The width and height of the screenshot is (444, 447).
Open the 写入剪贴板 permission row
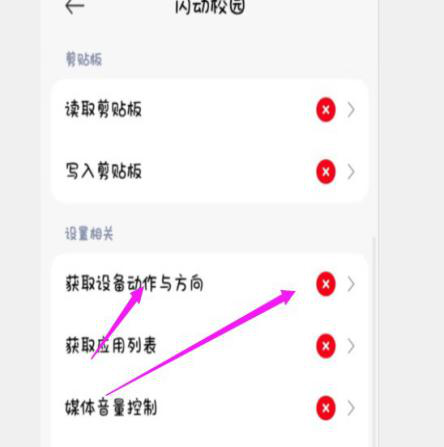click(x=210, y=172)
